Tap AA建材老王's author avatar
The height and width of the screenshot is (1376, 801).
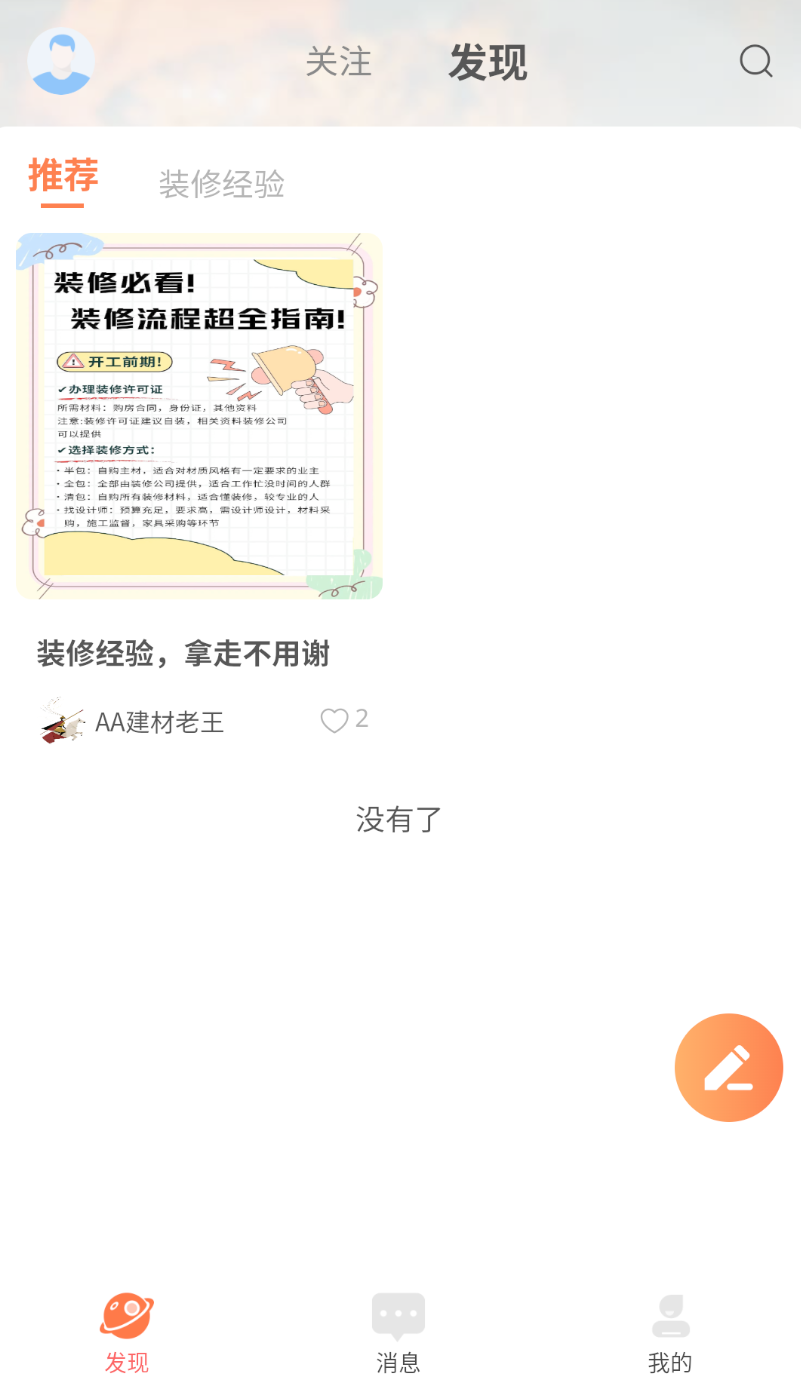click(x=61, y=721)
